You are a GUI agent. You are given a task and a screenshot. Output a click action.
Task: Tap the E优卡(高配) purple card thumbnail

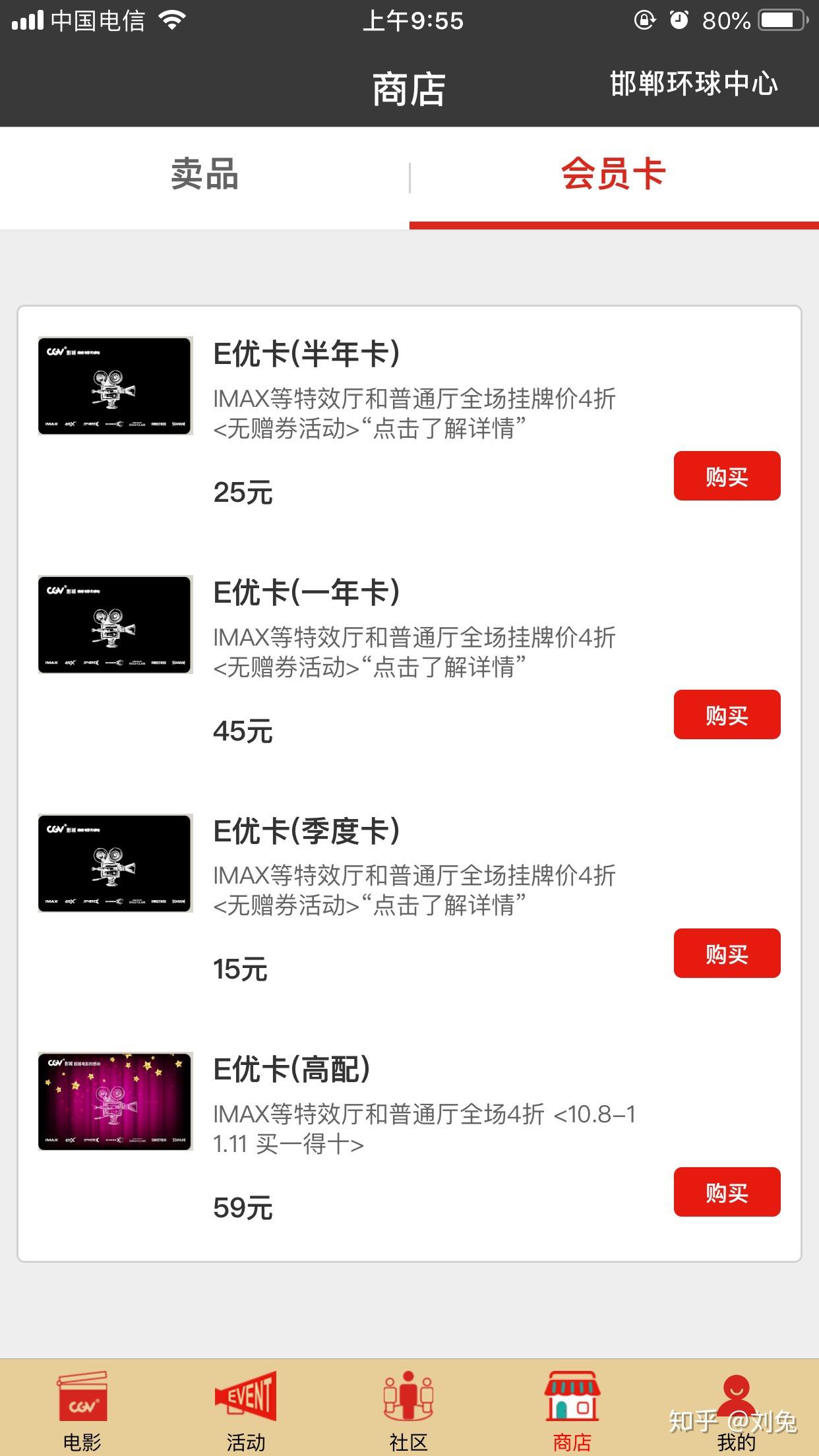pos(114,1100)
